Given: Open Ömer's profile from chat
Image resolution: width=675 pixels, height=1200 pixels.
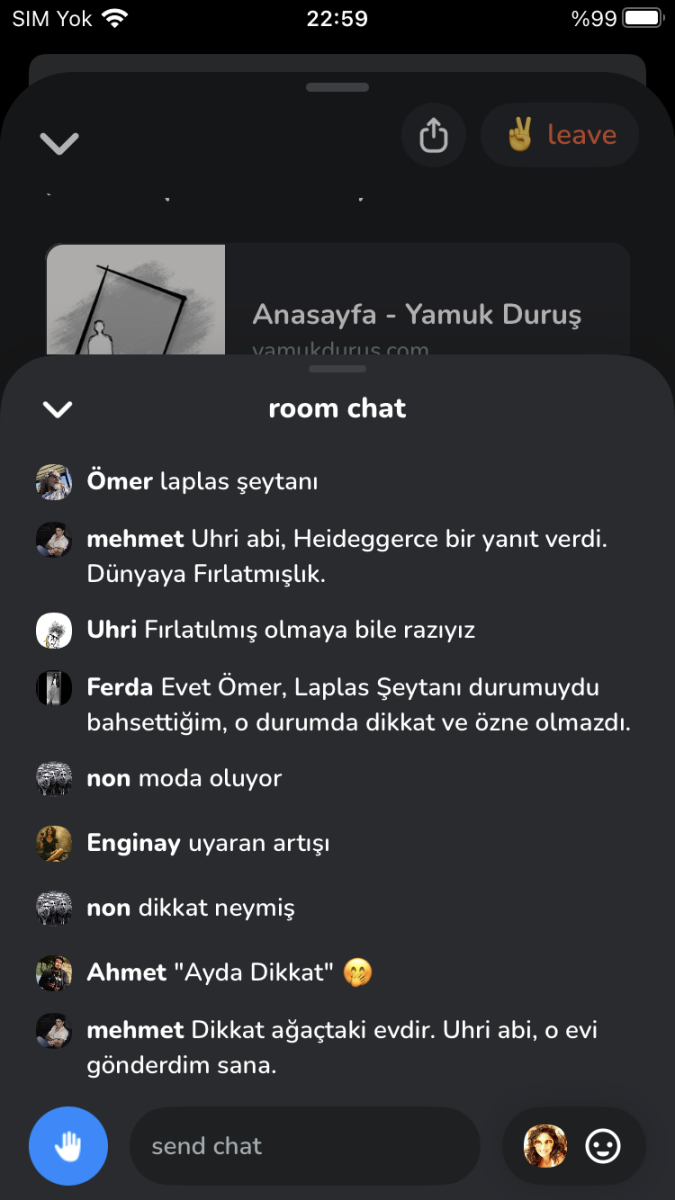Looking at the screenshot, I should pyautogui.click(x=54, y=482).
